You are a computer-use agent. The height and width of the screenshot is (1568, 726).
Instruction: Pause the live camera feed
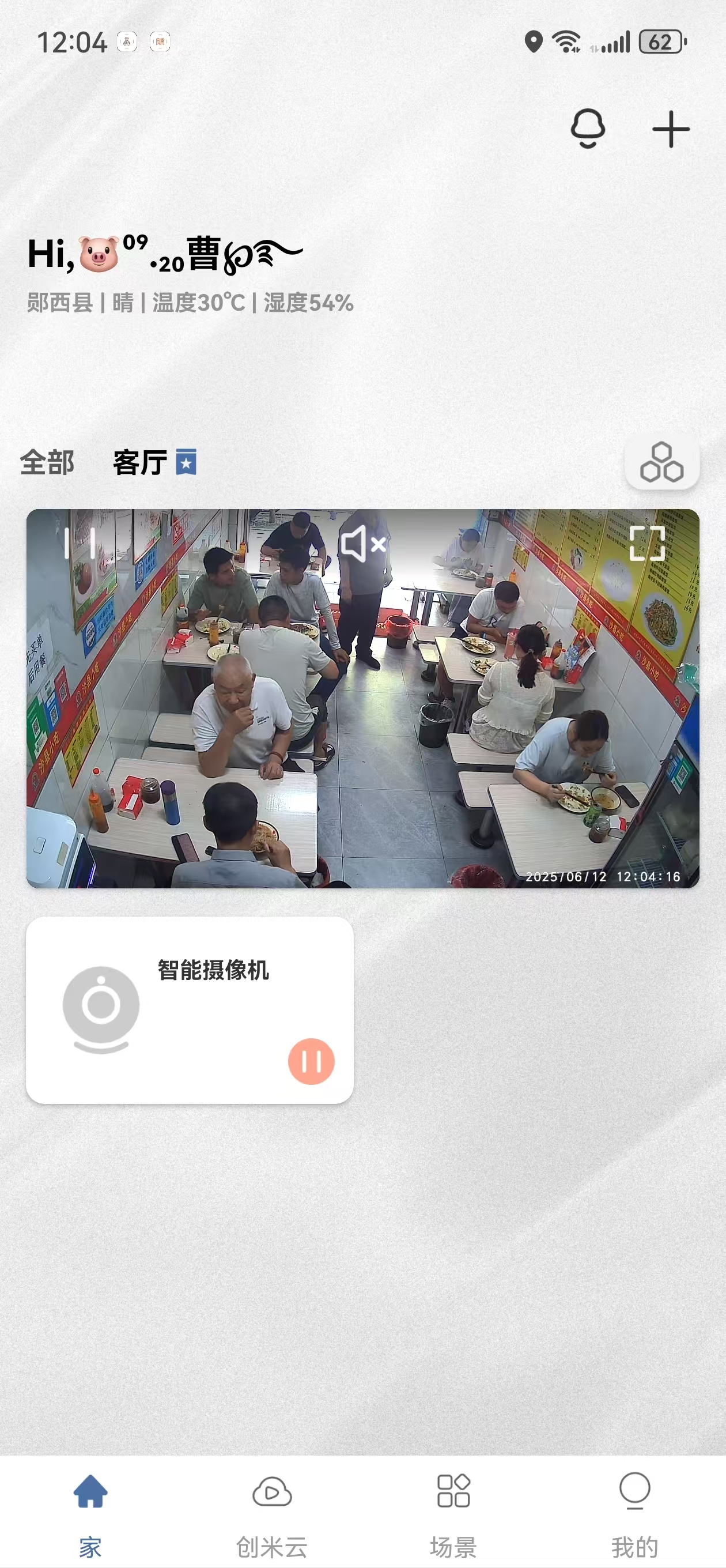80,543
